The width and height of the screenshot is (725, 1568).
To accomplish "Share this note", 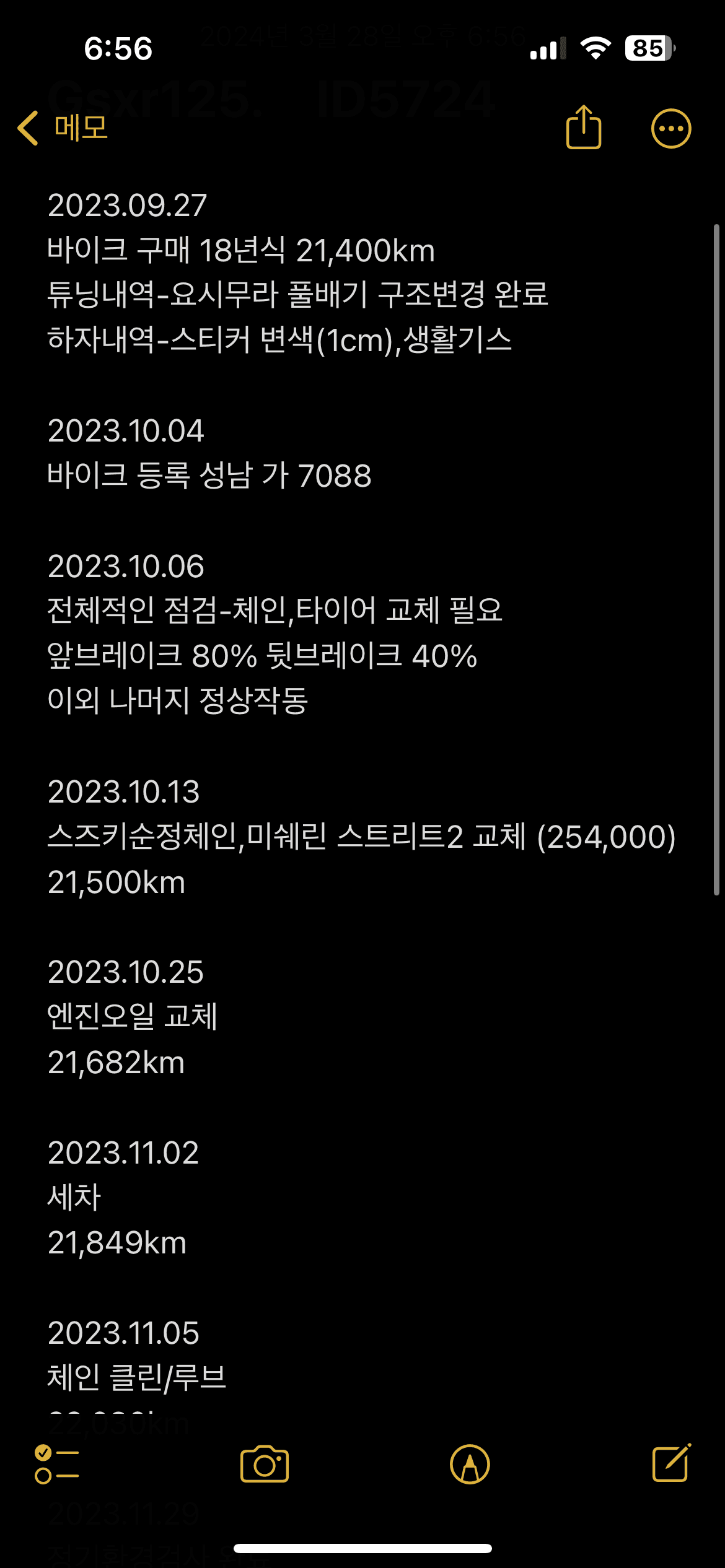I will 584,127.
